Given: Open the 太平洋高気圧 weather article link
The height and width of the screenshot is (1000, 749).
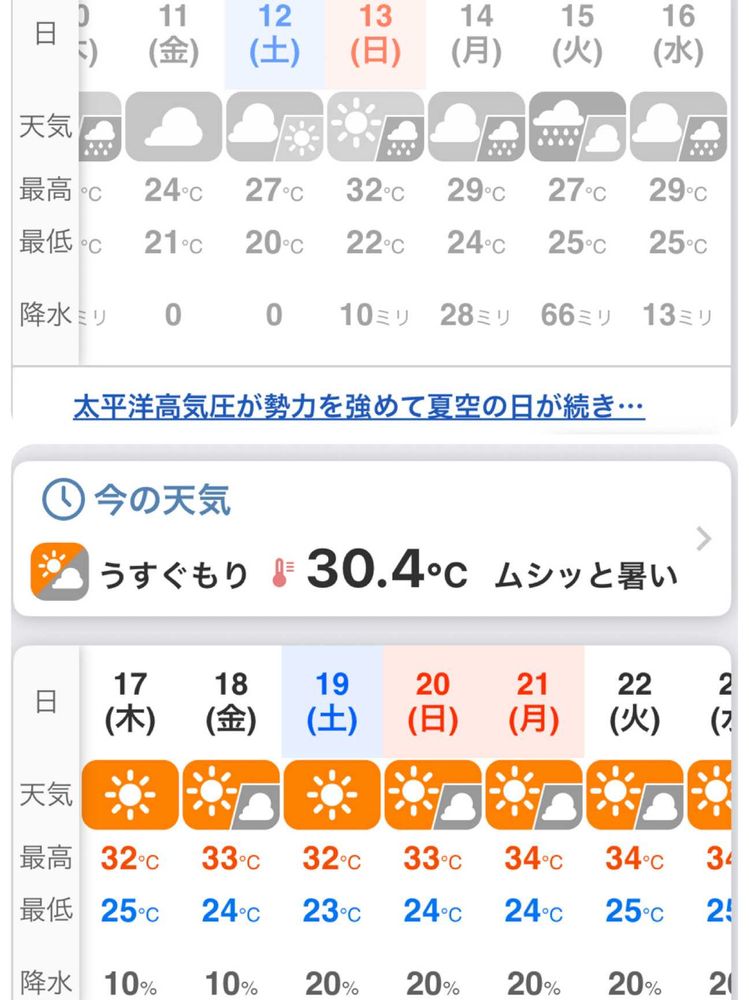Looking at the screenshot, I should tap(359, 407).
